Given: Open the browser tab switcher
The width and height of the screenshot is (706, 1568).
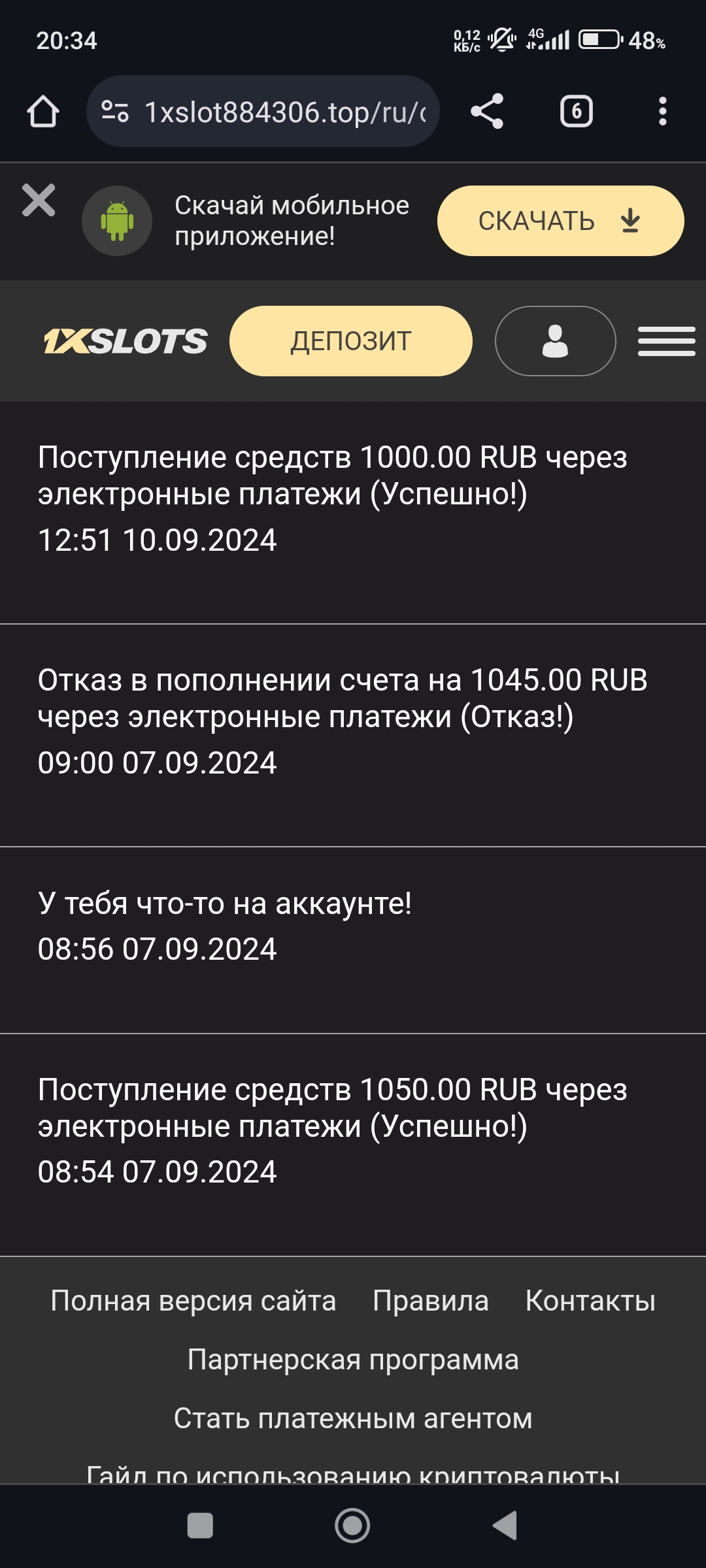Looking at the screenshot, I should 576,112.
